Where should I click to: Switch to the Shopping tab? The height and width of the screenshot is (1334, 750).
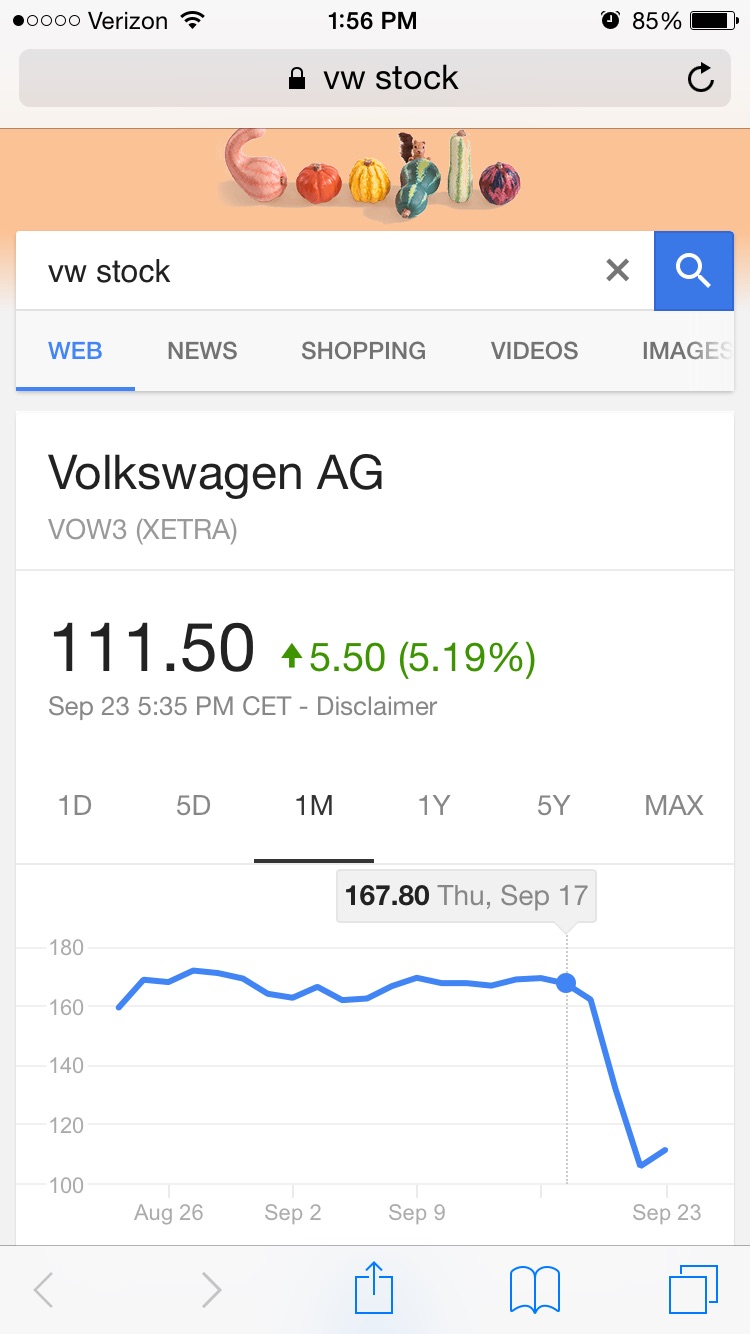point(363,351)
